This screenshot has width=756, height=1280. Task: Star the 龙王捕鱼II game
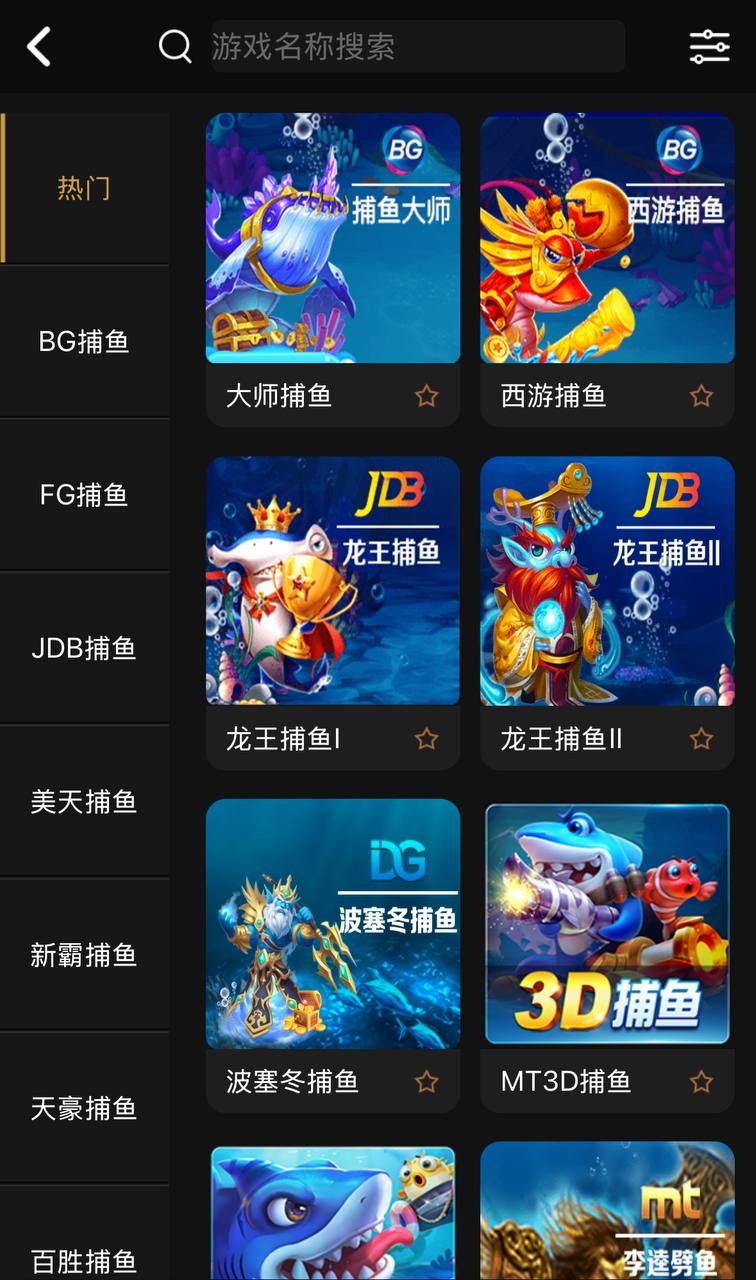pos(702,739)
